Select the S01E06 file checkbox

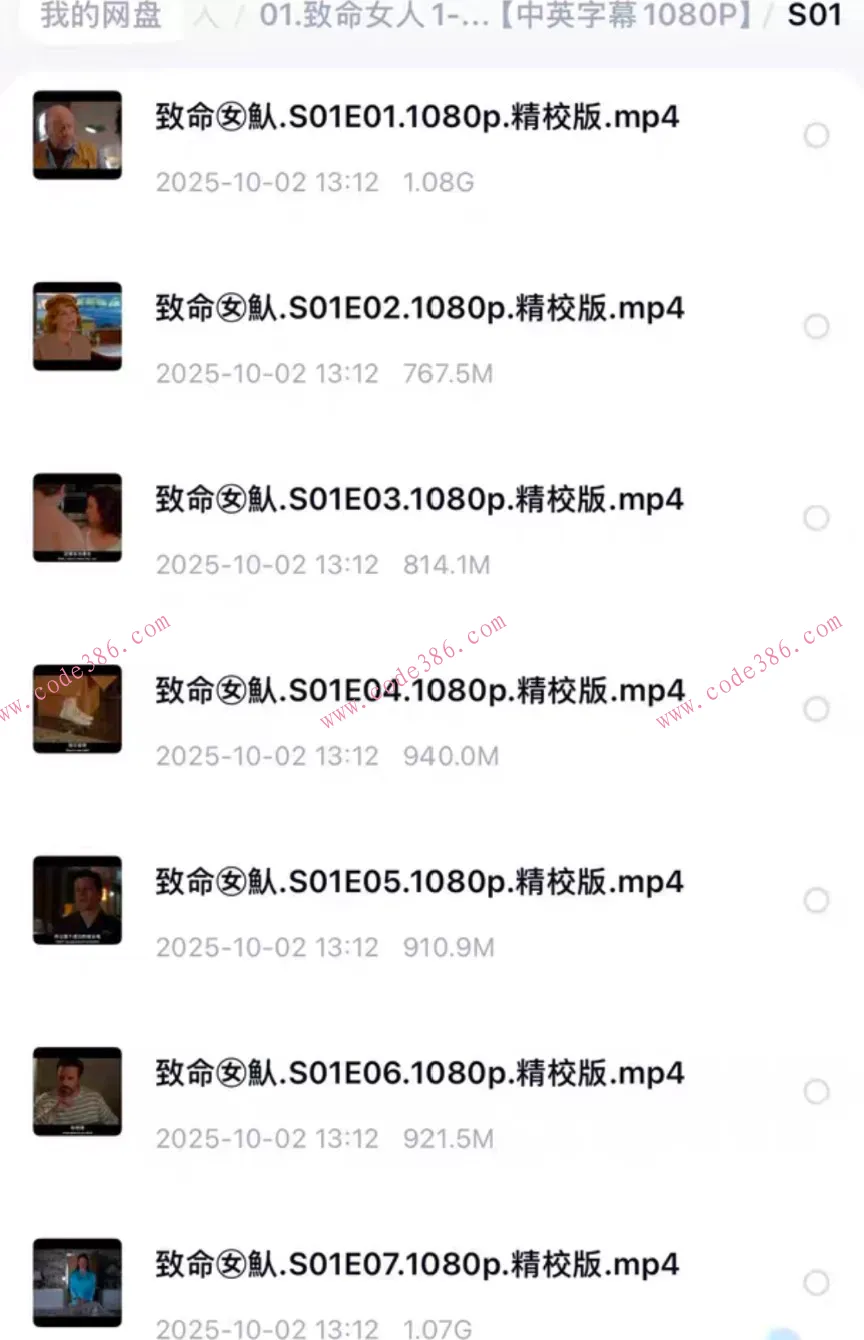(816, 1091)
